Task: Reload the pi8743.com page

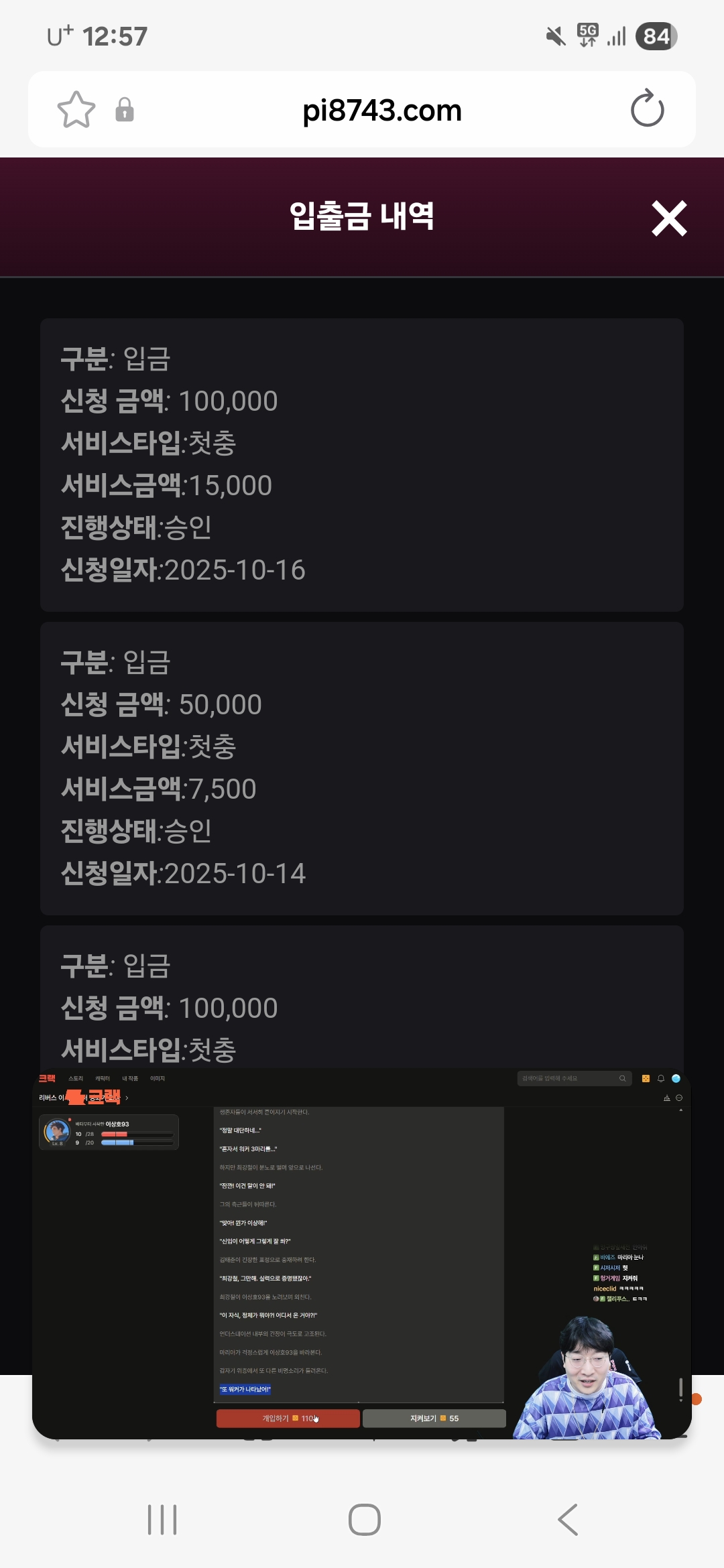Action: pyautogui.click(x=647, y=109)
